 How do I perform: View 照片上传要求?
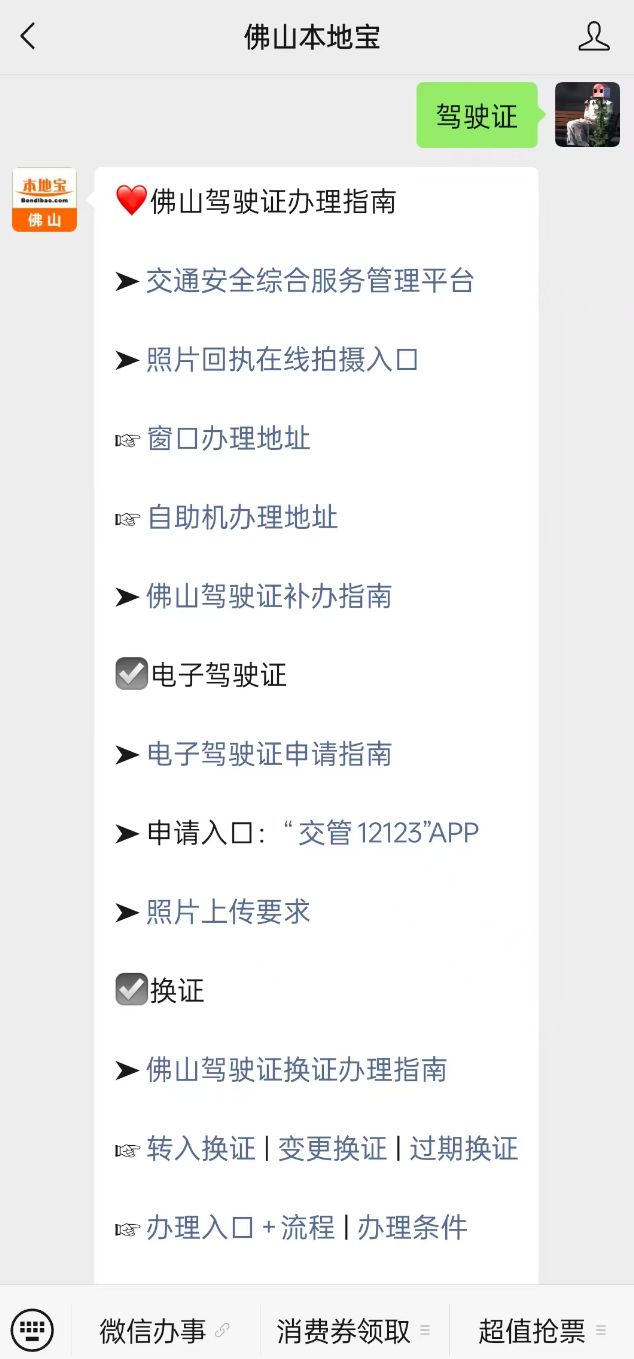click(229, 912)
